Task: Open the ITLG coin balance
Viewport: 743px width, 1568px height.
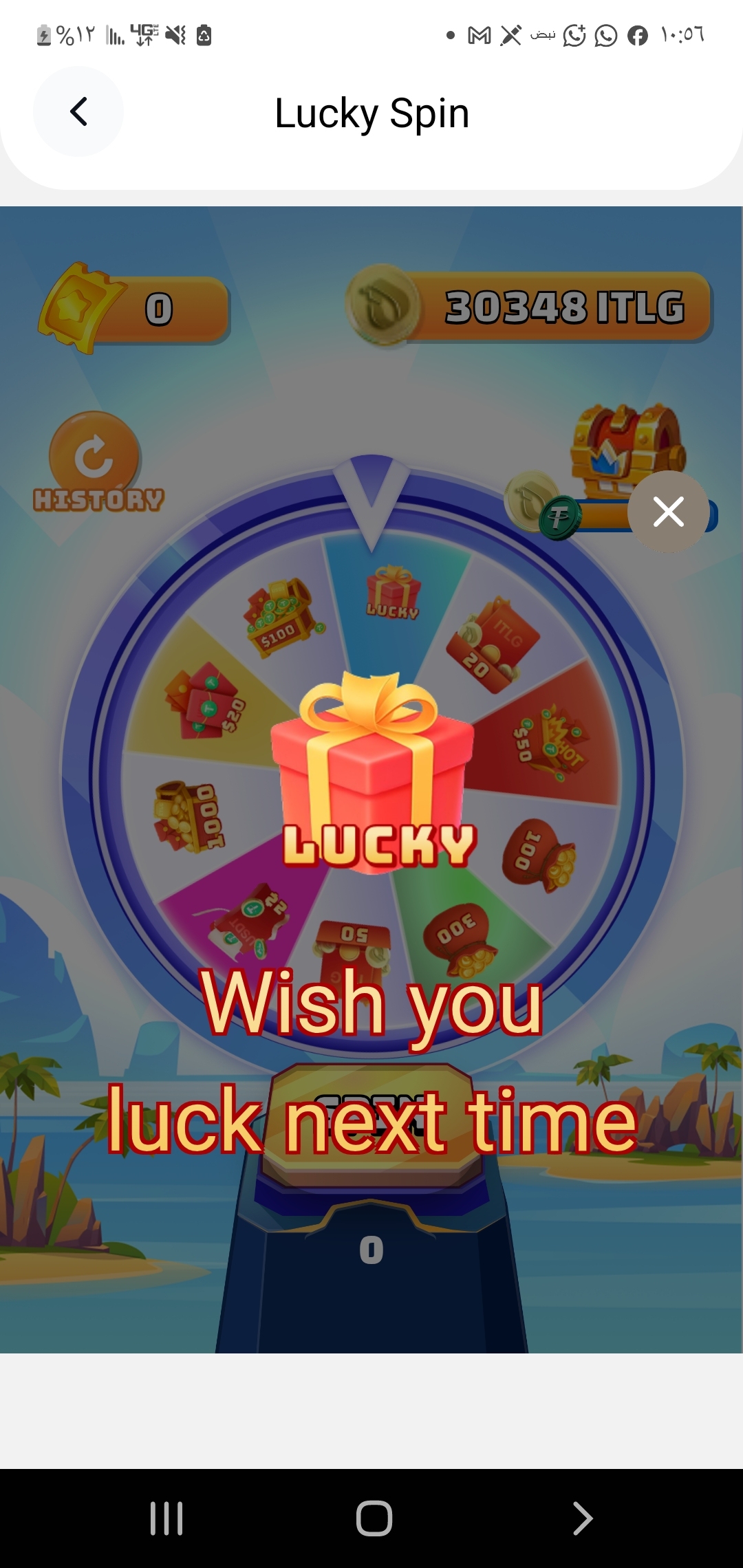Action: tap(530, 306)
